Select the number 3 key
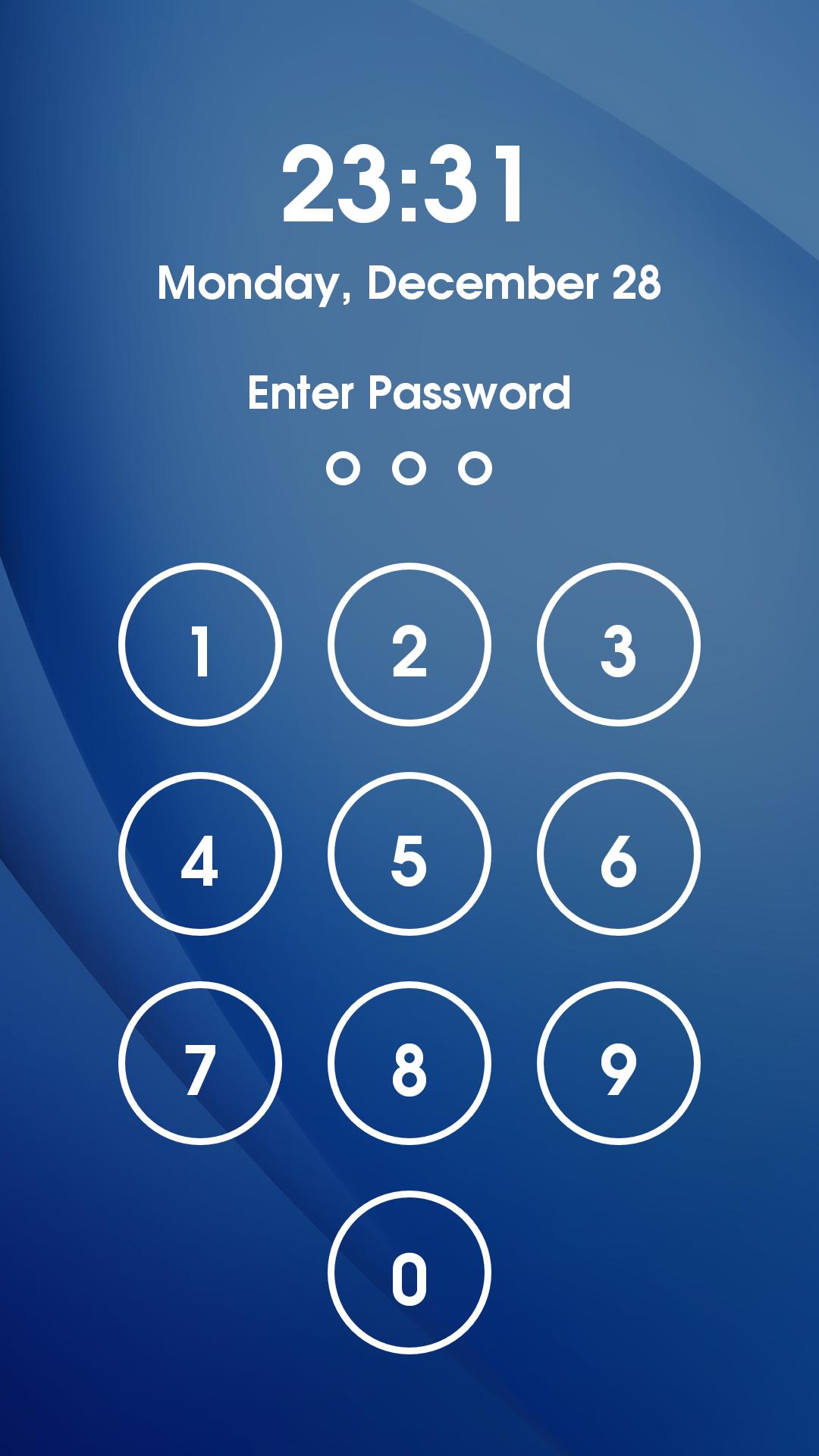 (x=618, y=645)
